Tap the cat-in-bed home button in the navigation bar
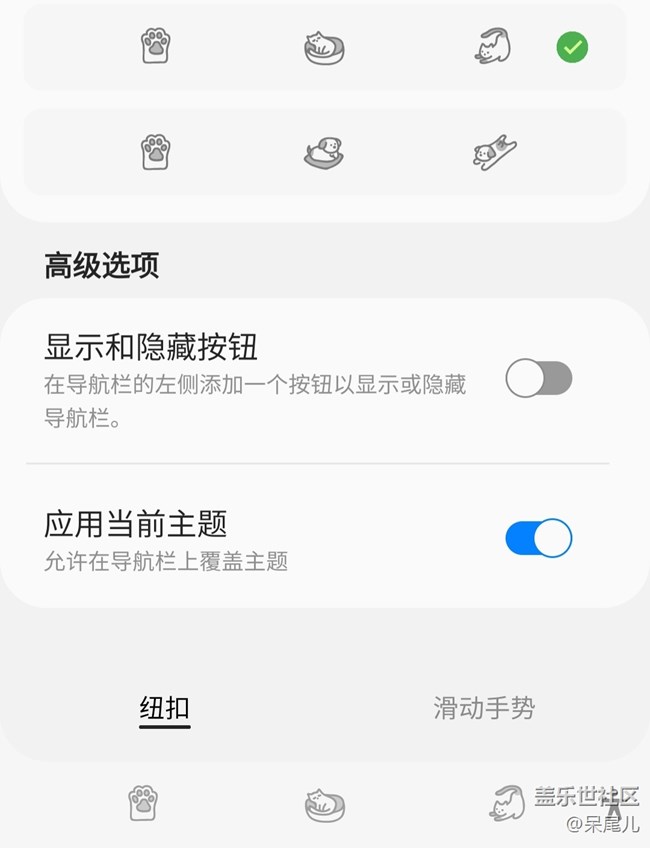 [x=325, y=804]
